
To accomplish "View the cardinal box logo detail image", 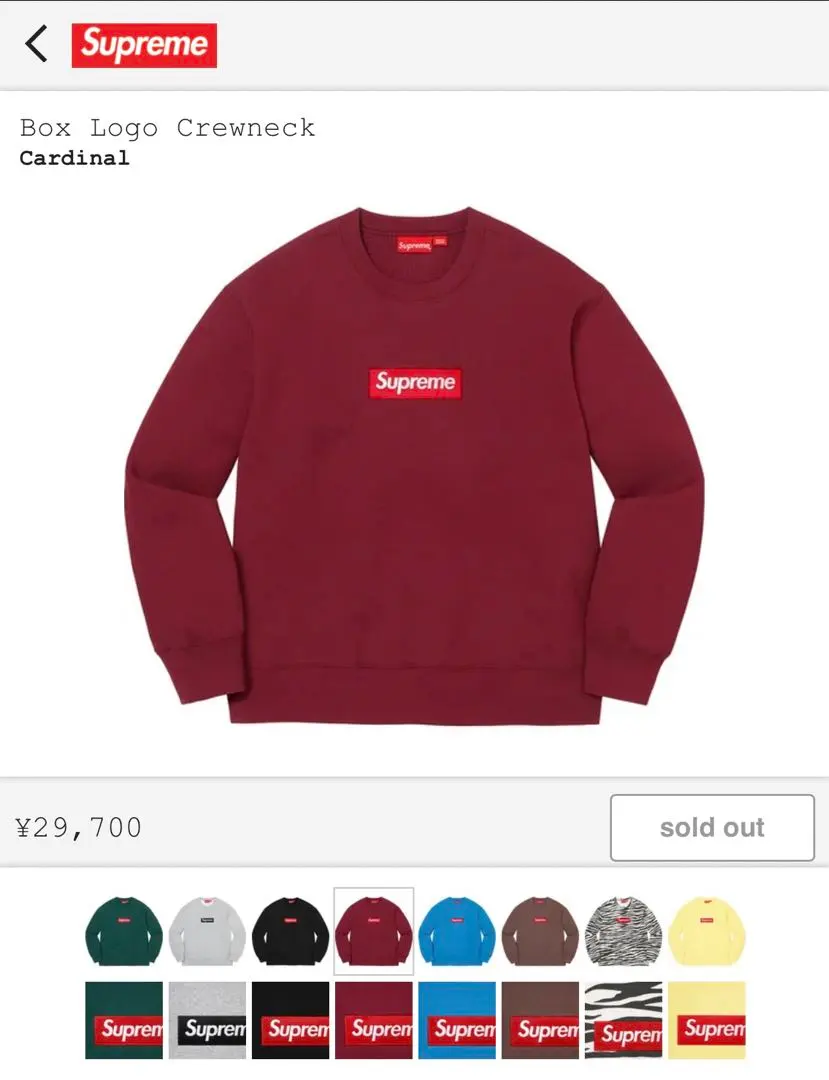I will (373, 1020).
